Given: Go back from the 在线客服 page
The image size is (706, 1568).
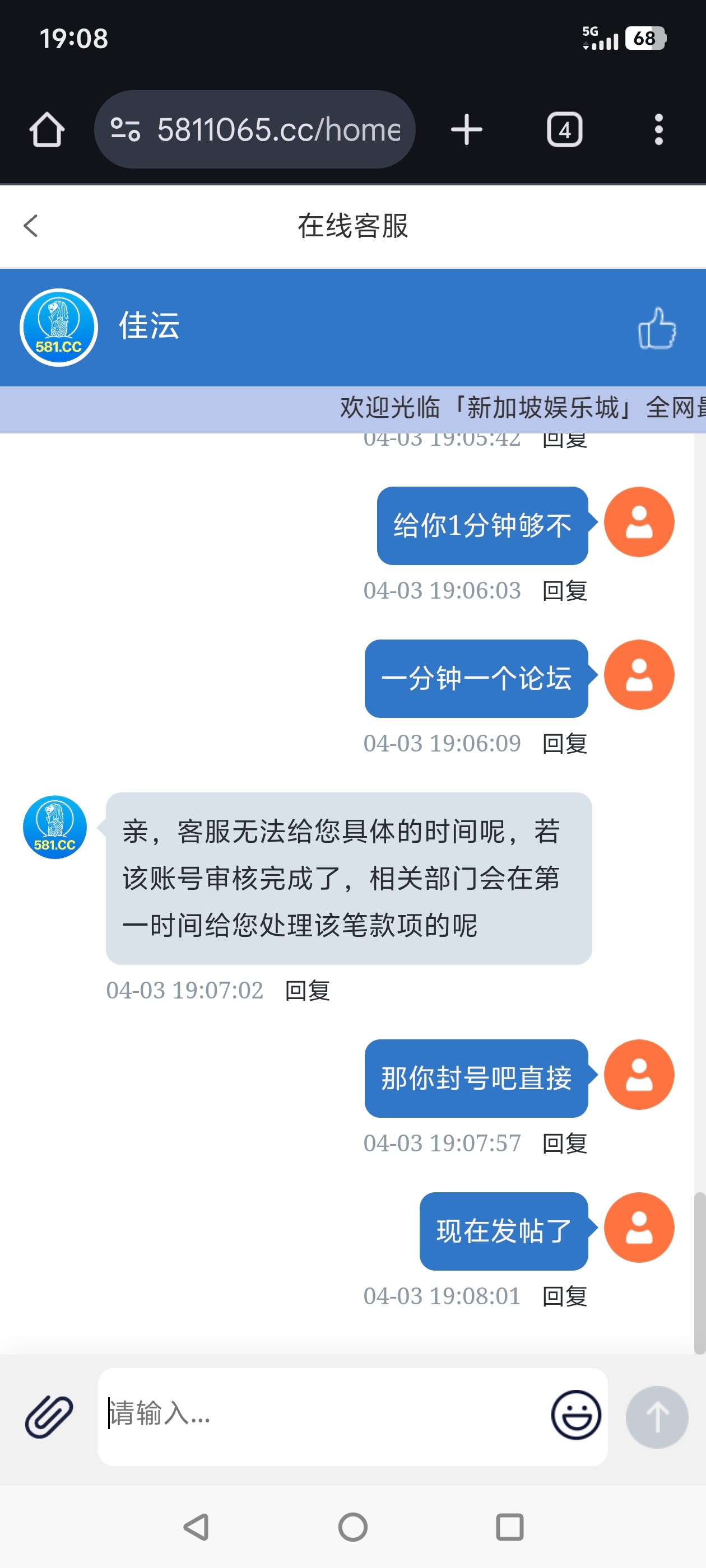Looking at the screenshot, I should pos(30,226).
